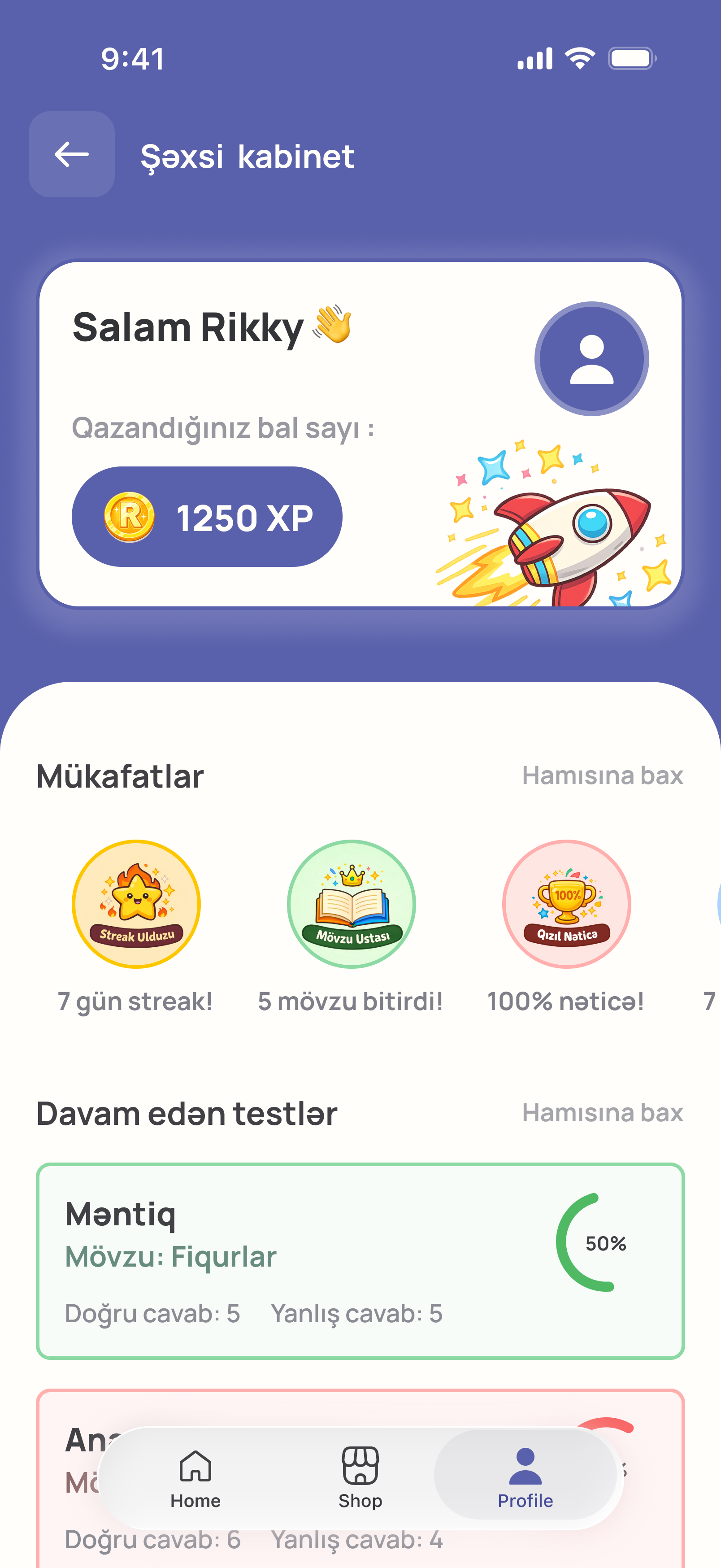The height and width of the screenshot is (1568, 721).
Task: Open the profile avatar picture
Action: pyautogui.click(x=591, y=358)
